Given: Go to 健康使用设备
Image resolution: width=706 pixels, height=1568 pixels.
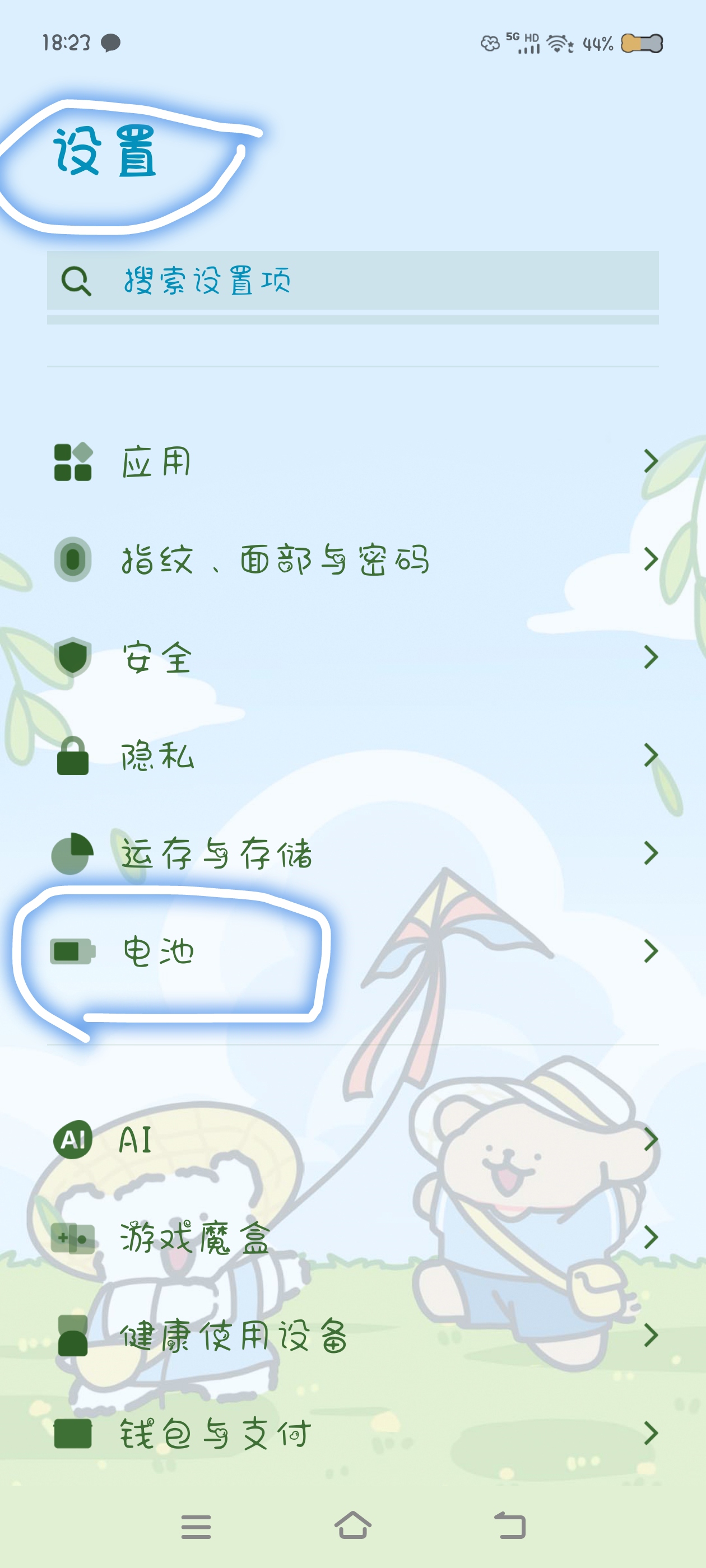Looking at the screenshot, I should (352, 1335).
